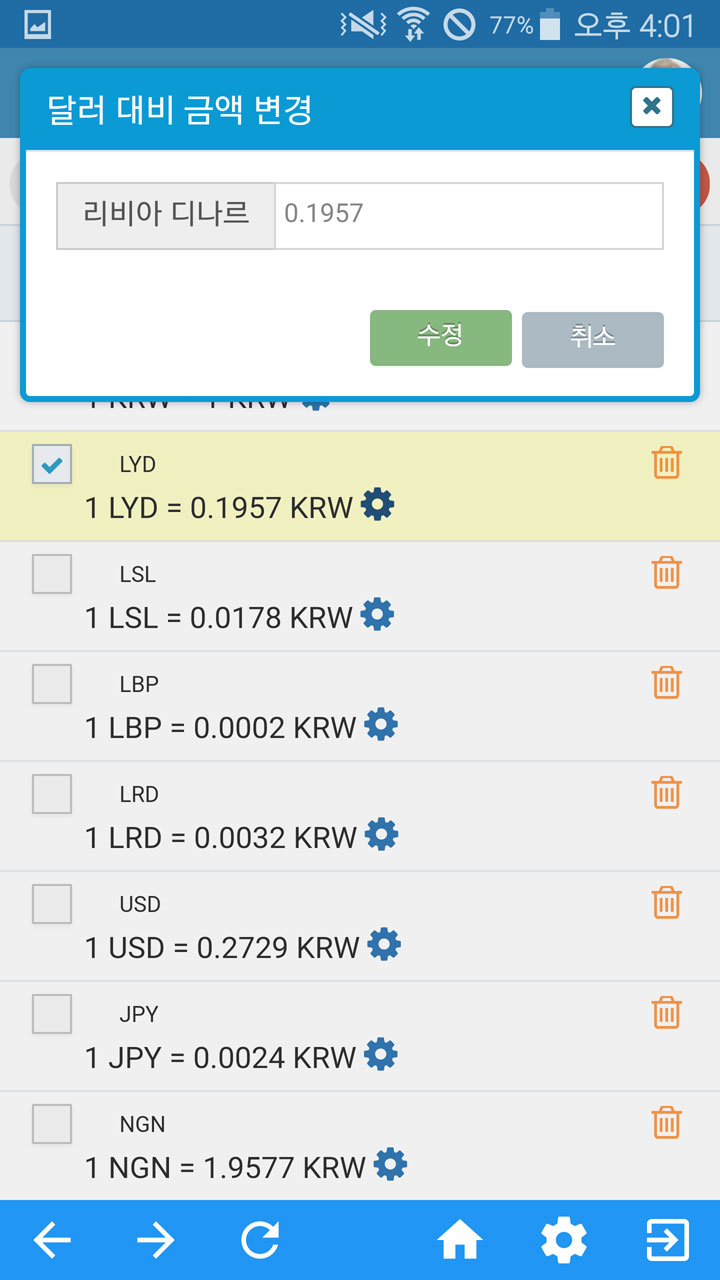The width and height of the screenshot is (720, 1280).
Task: Delete the NGN currency row
Action: [x=666, y=1122]
